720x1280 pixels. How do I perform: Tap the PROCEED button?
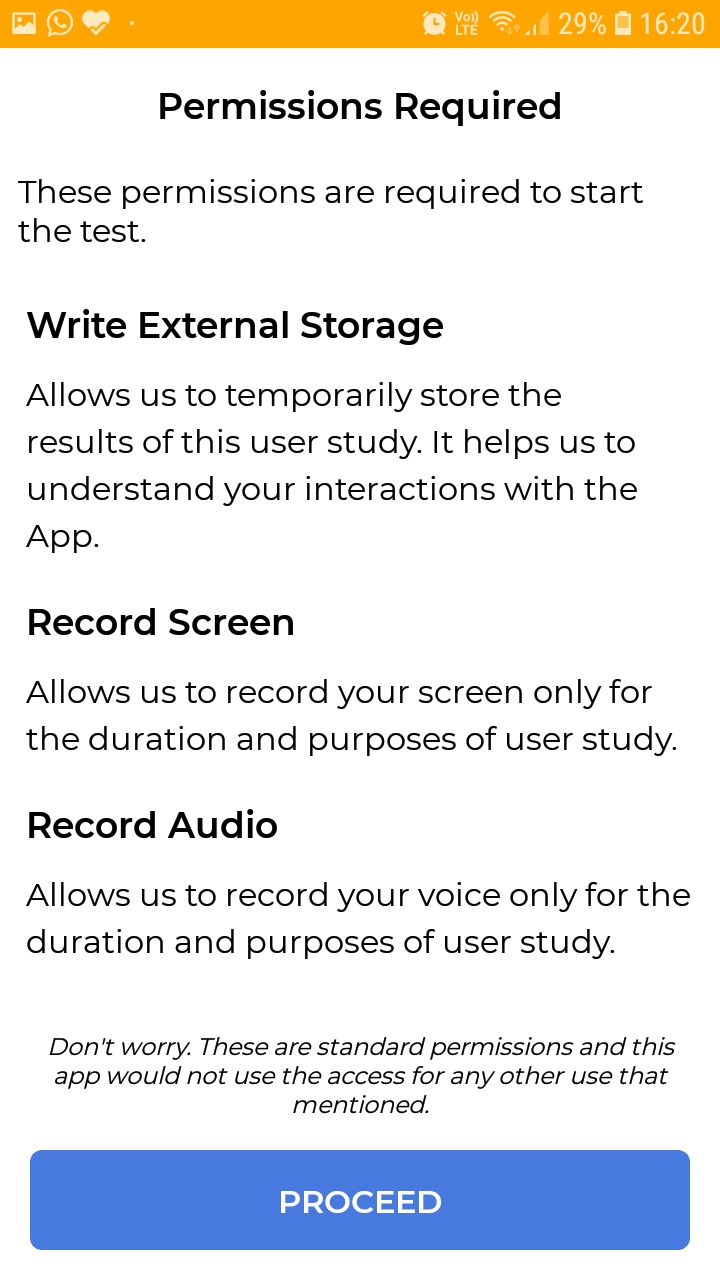click(360, 1200)
